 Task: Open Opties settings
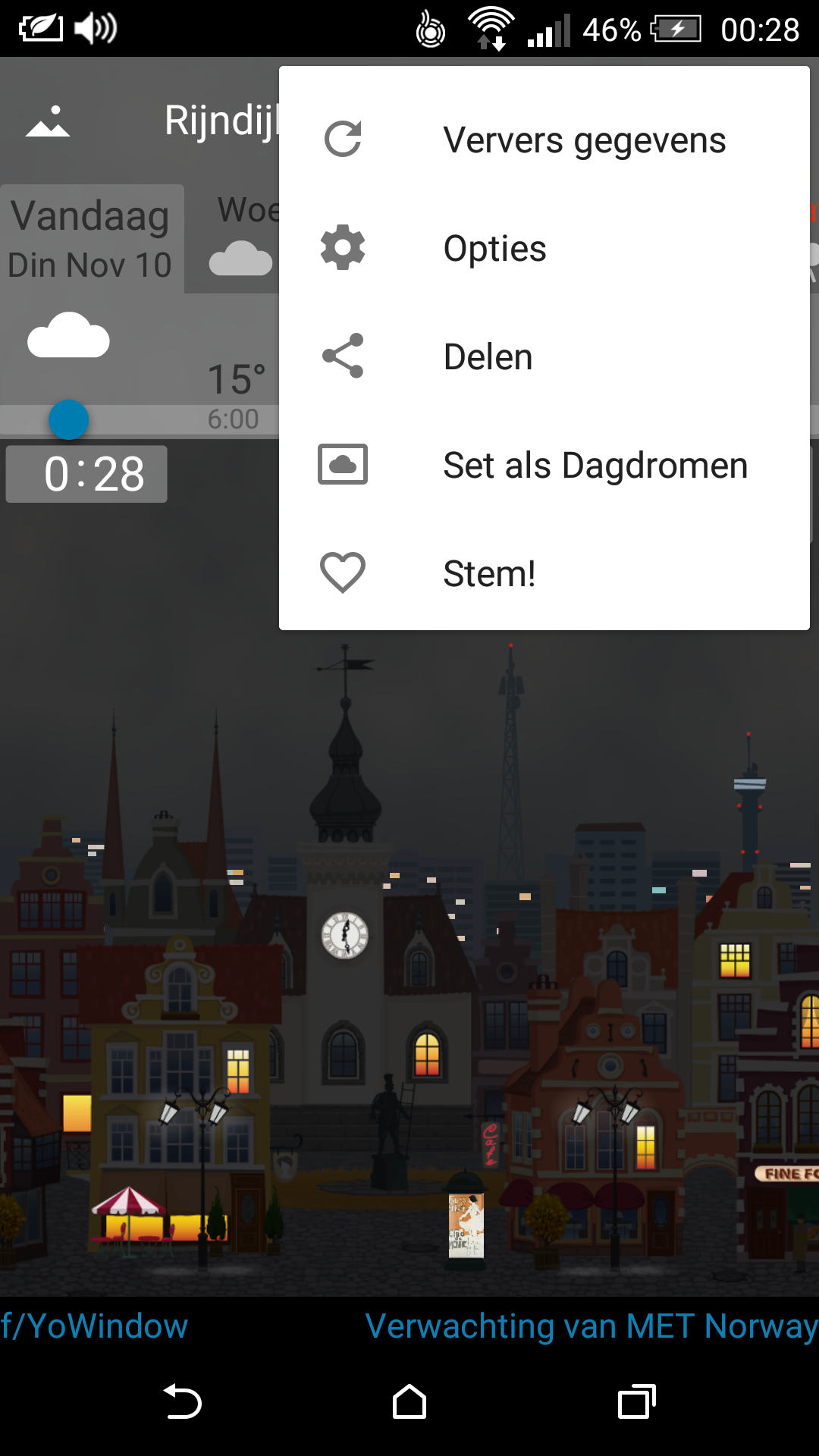click(544, 249)
